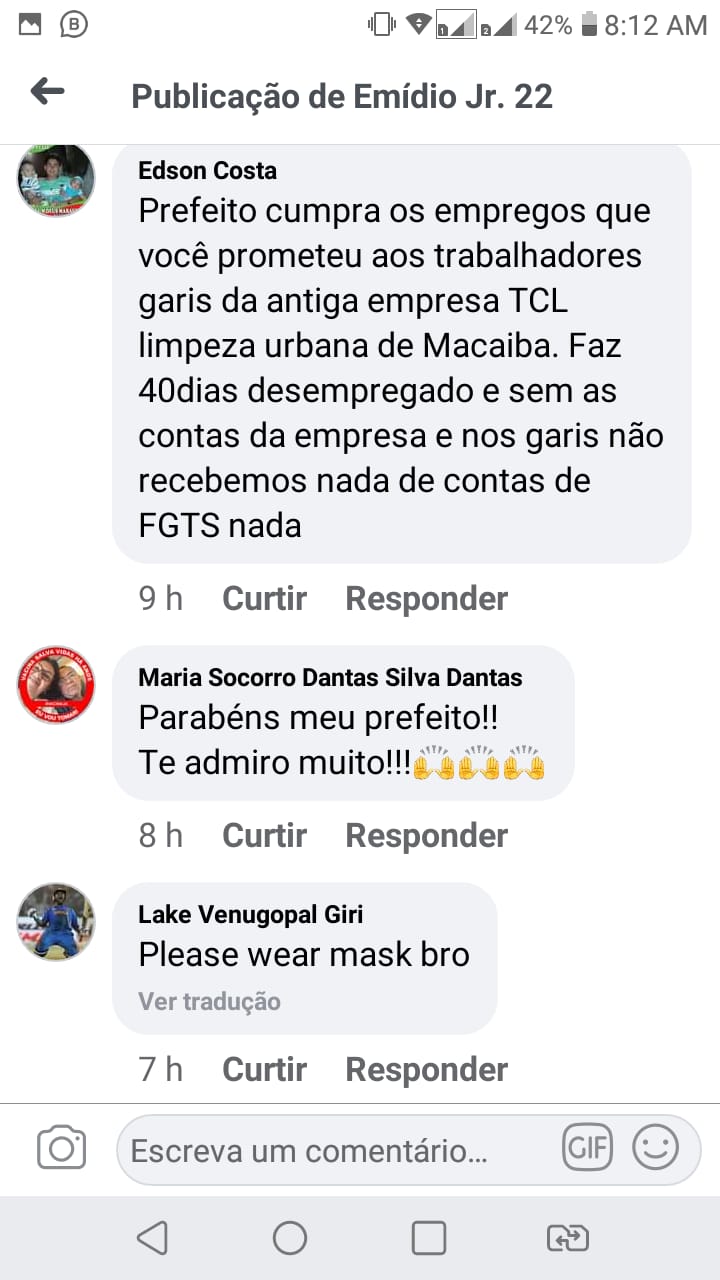Open Lake Venugopal Giri's profile name

point(250,914)
